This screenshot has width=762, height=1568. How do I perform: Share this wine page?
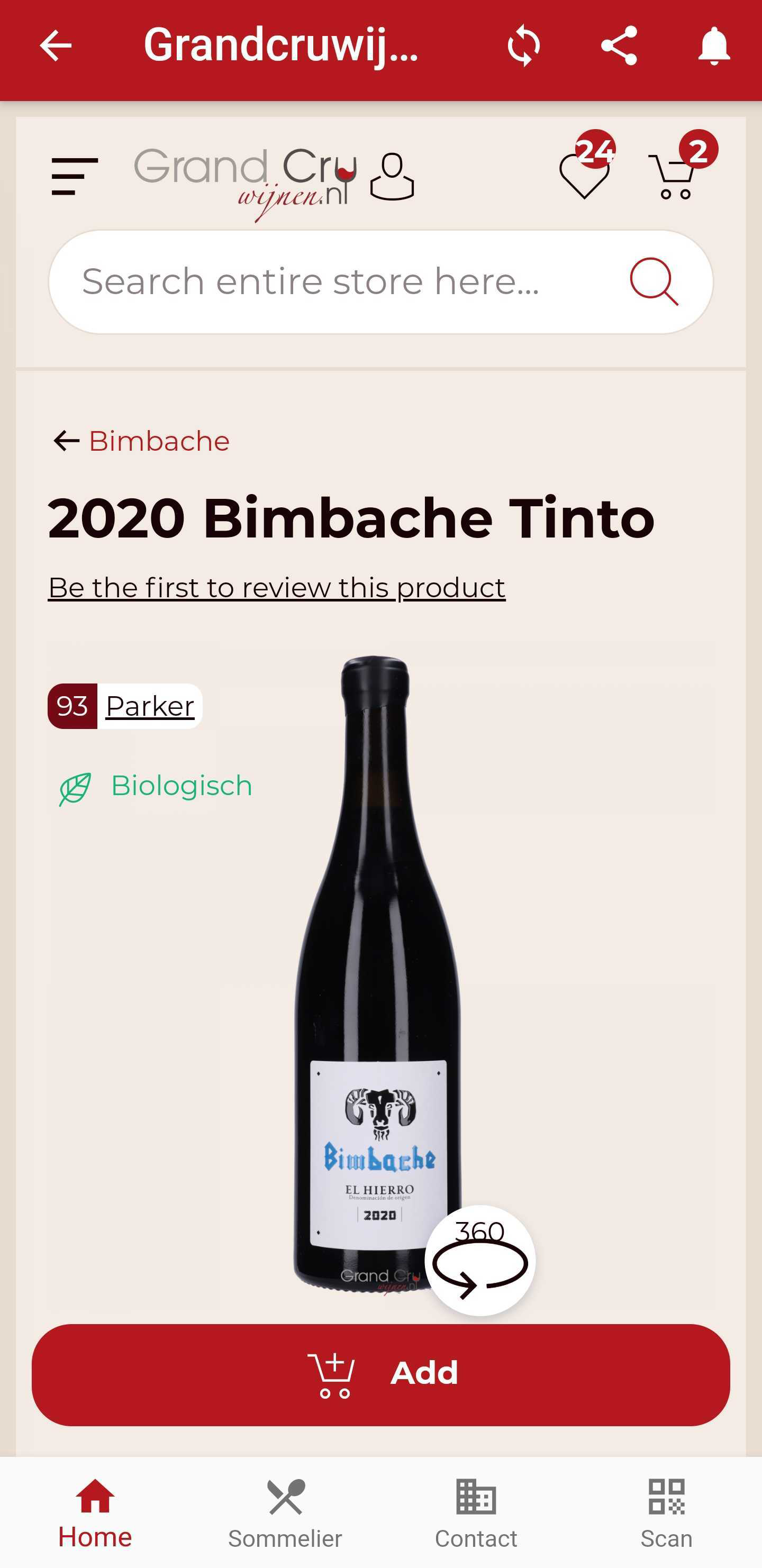click(618, 46)
